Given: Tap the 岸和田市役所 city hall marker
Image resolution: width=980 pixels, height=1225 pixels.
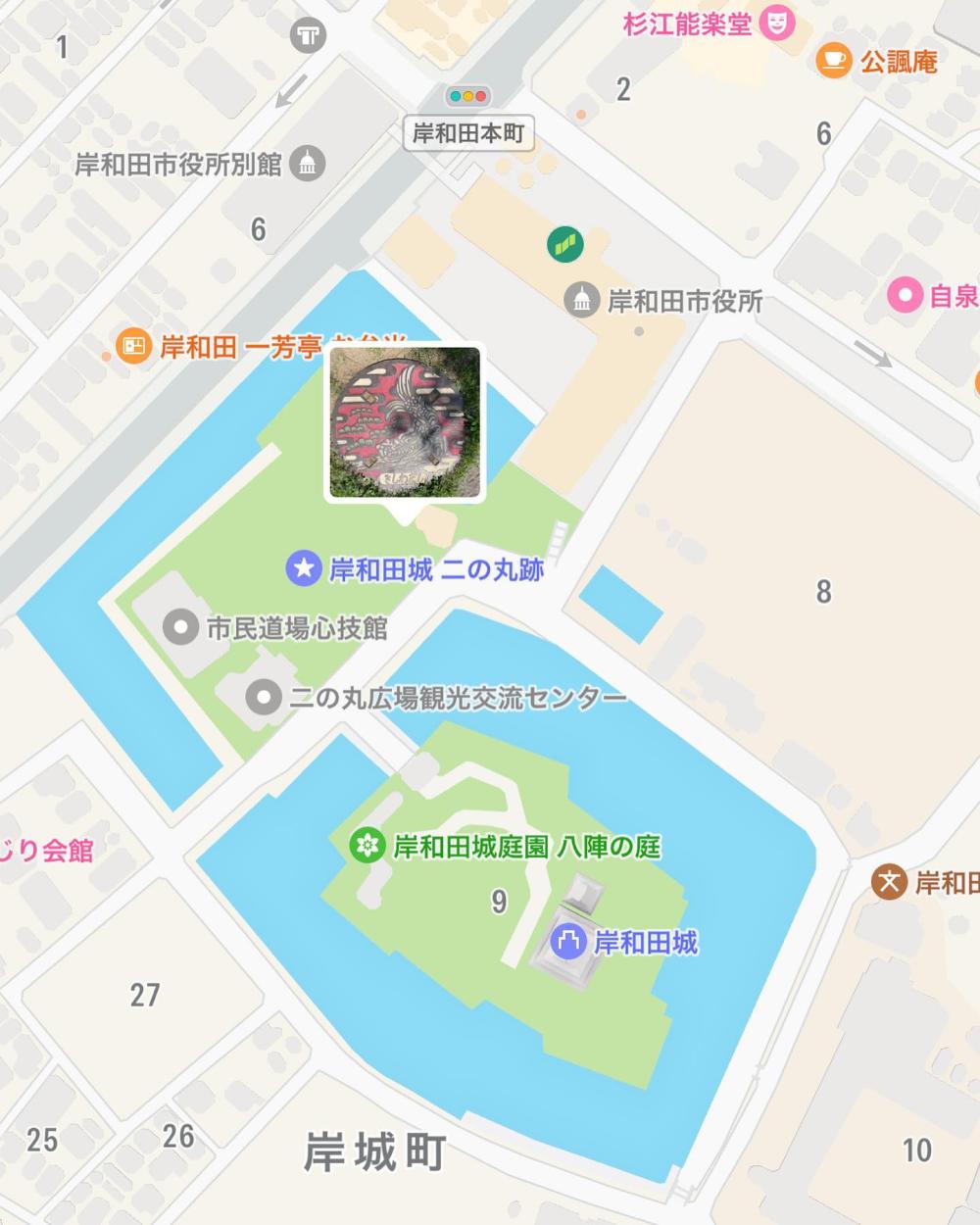Looking at the screenshot, I should point(581,300).
